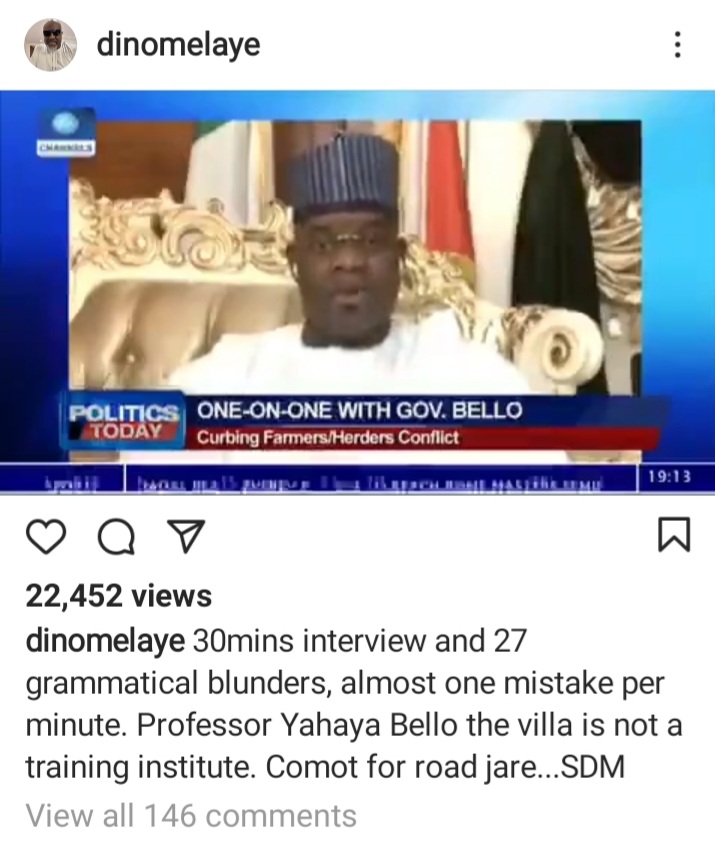This screenshot has height=844, width=715.
Task: View all 146 comments
Action: click(x=190, y=815)
